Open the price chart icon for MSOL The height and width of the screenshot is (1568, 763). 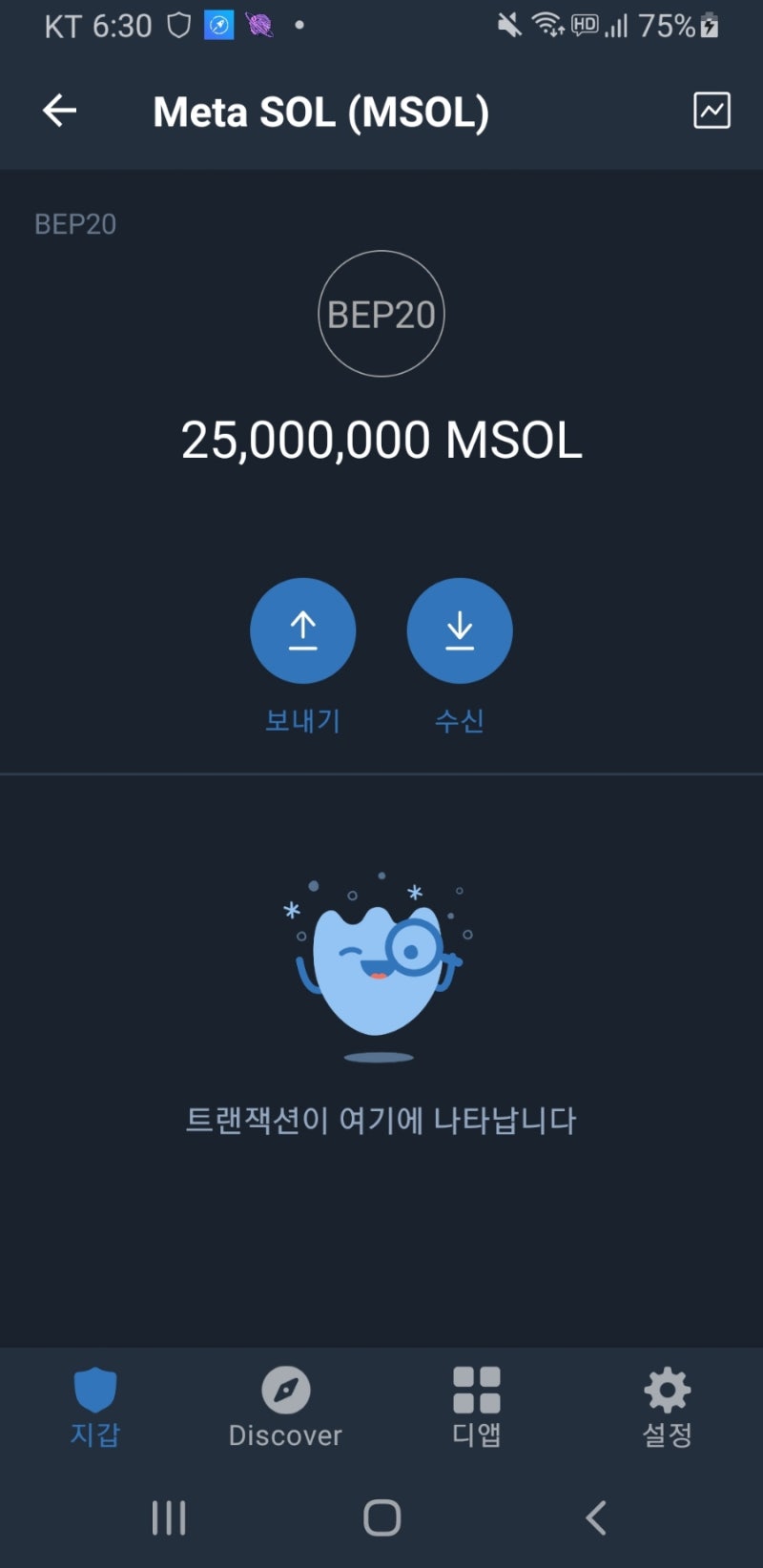(711, 110)
